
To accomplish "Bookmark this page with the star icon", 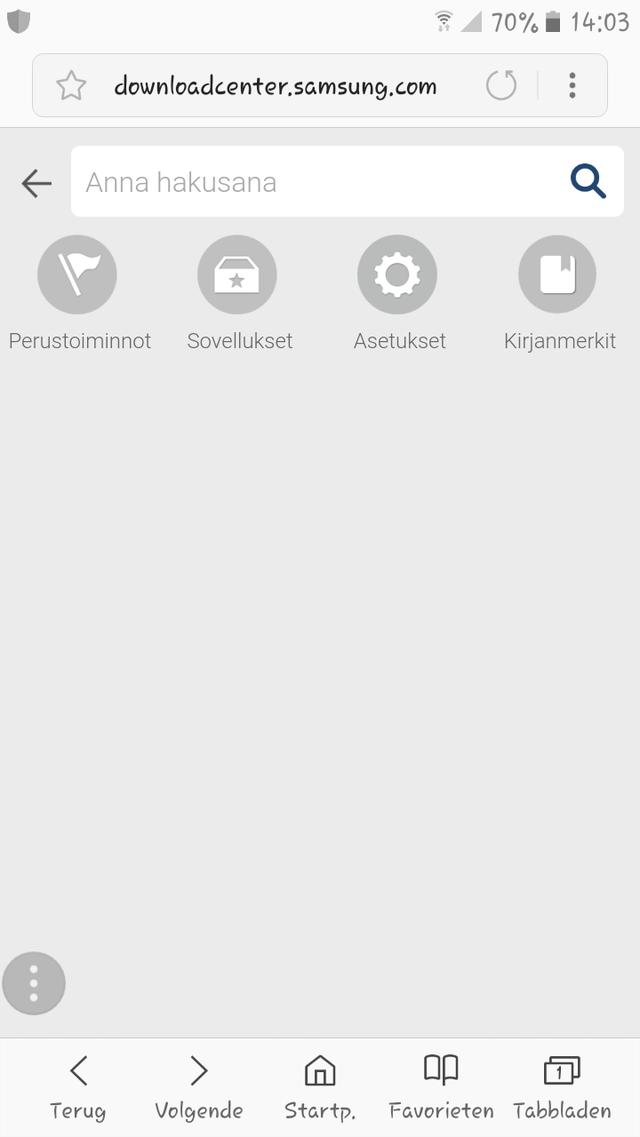I will [x=71, y=86].
